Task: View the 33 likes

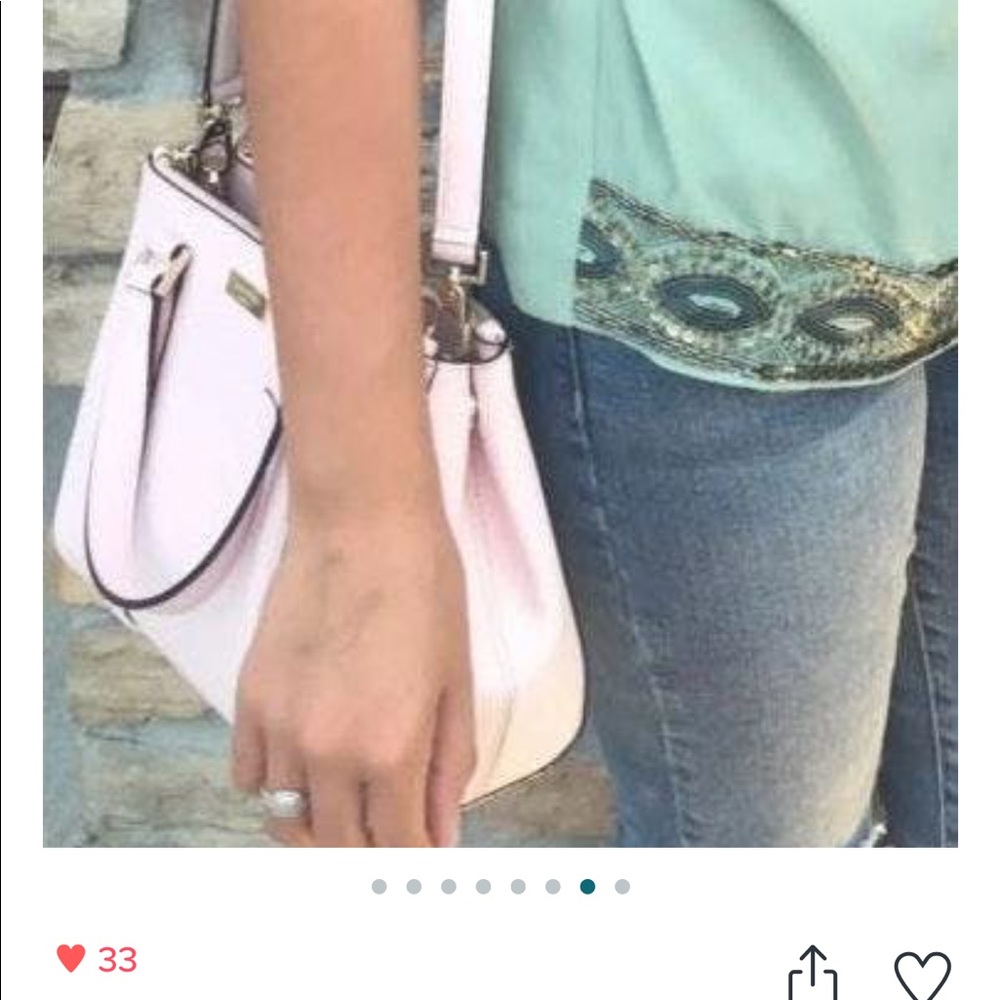Action: click(x=98, y=960)
